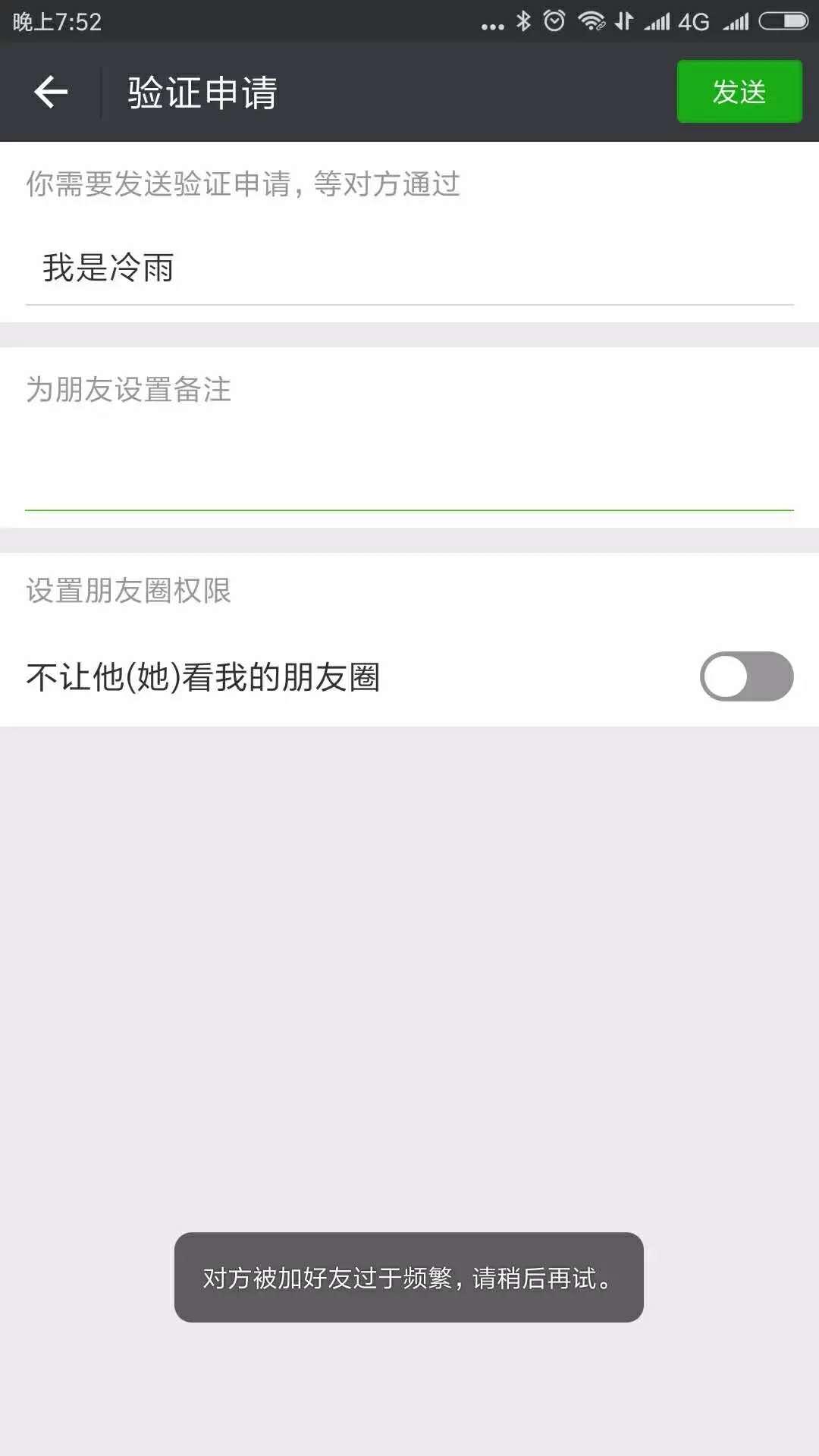The width and height of the screenshot is (819, 1456).
Task: Tap the data transfer arrows icon
Action: pyautogui.click(x=623, y=21)
